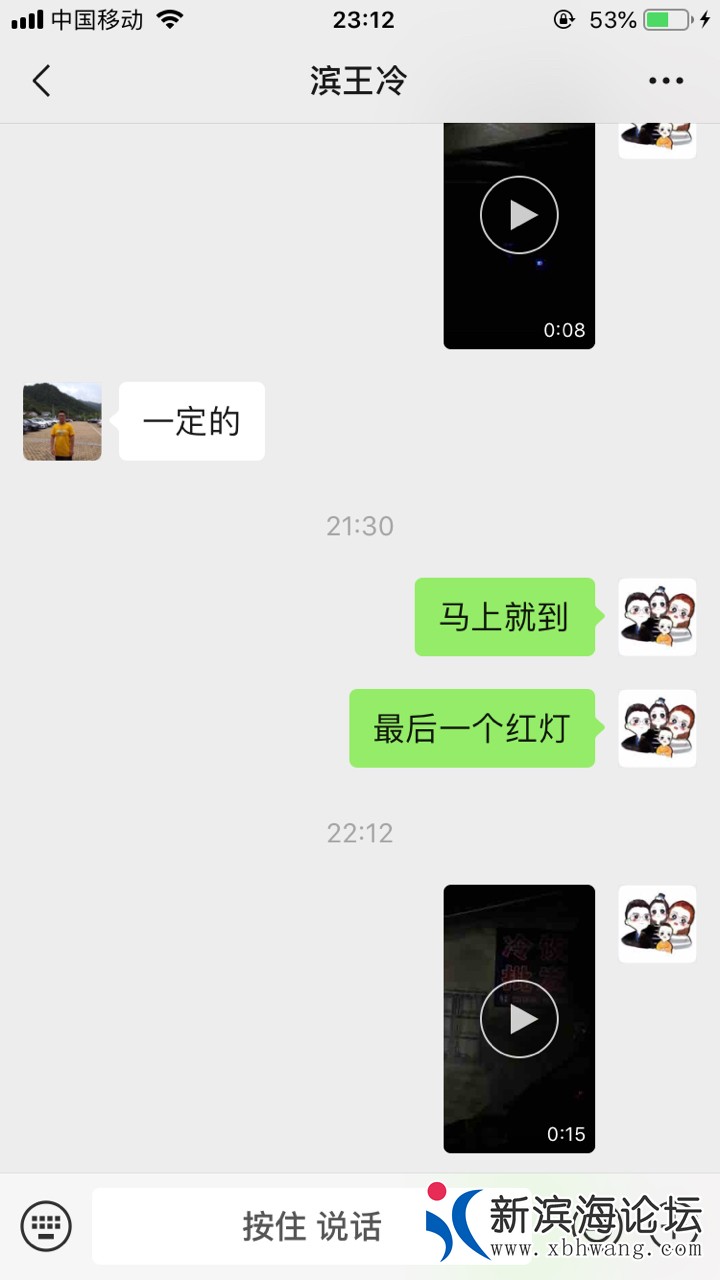Switch to keyboard text input
Image resolution: width=720 pixels, height=1280 pixels.
[46, 1225]
